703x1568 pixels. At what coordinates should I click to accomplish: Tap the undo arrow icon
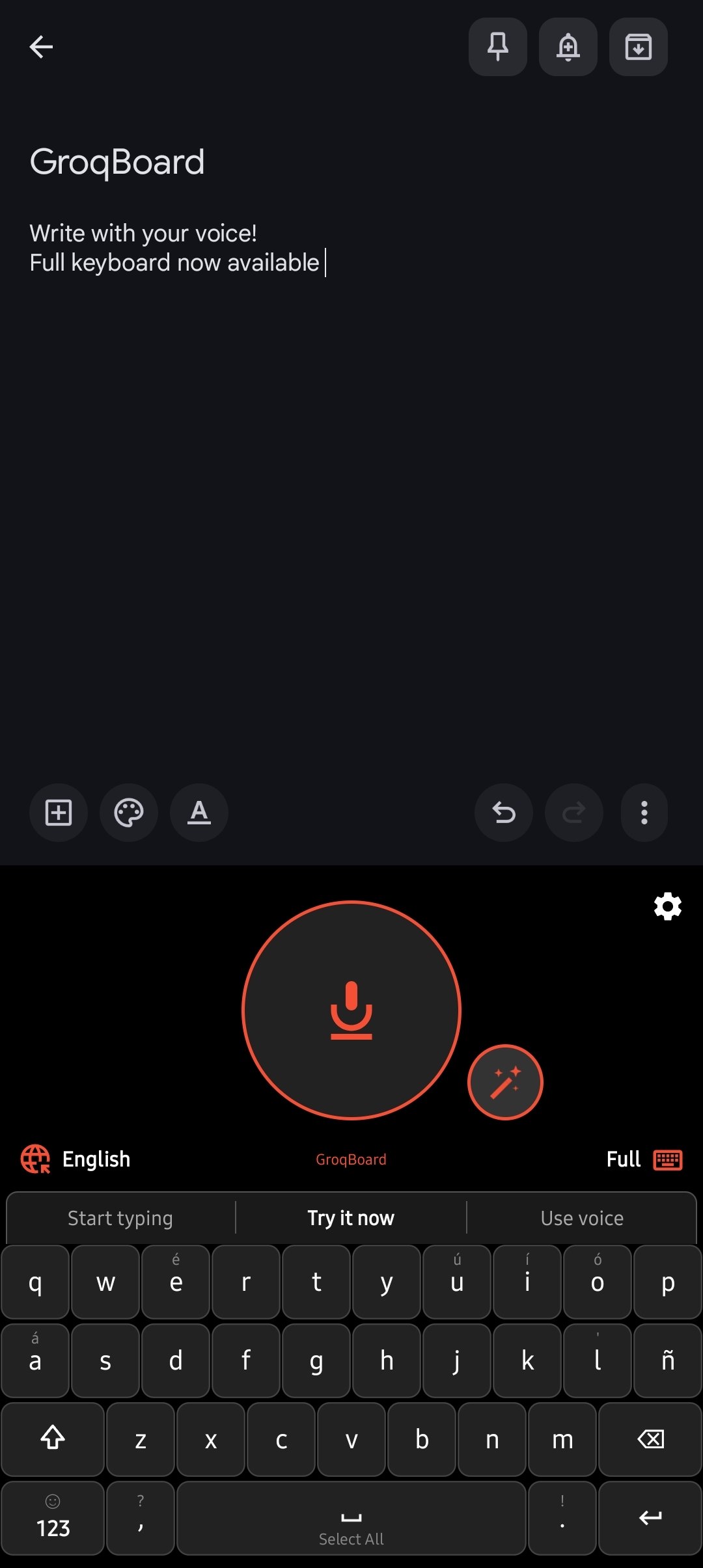pos(503,813)
